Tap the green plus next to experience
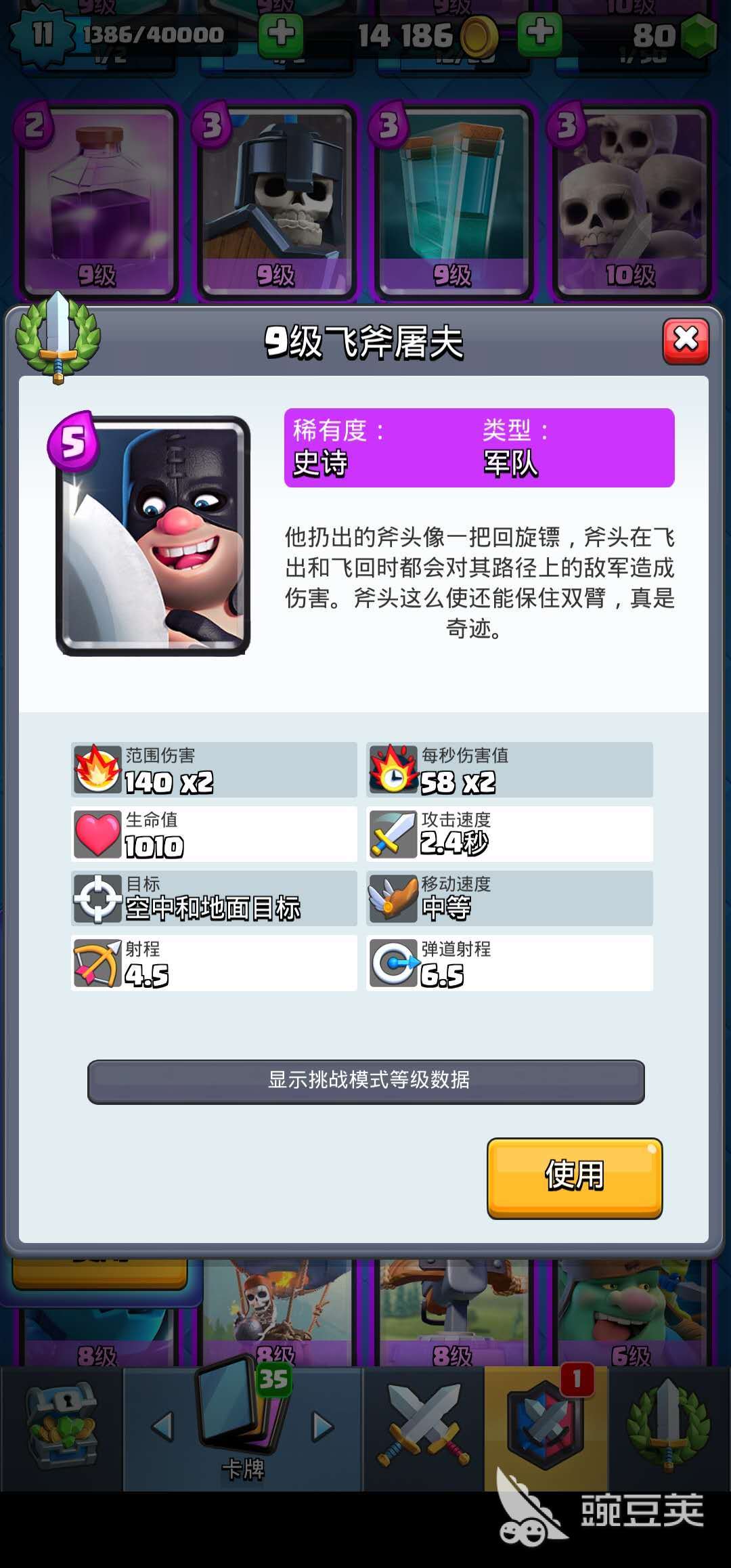 coord(281,33)
